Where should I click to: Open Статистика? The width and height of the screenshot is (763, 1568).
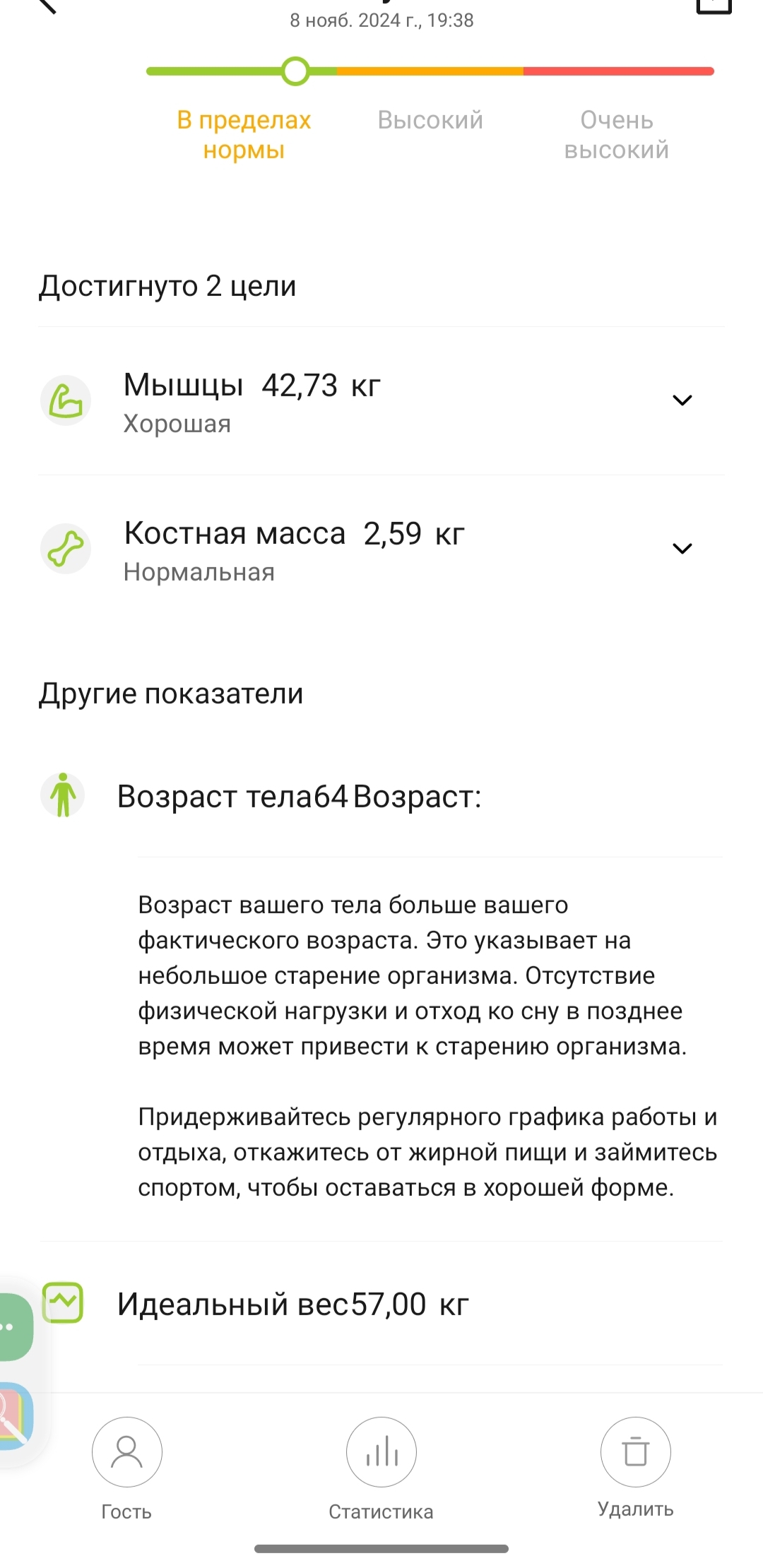point(381,1453)
